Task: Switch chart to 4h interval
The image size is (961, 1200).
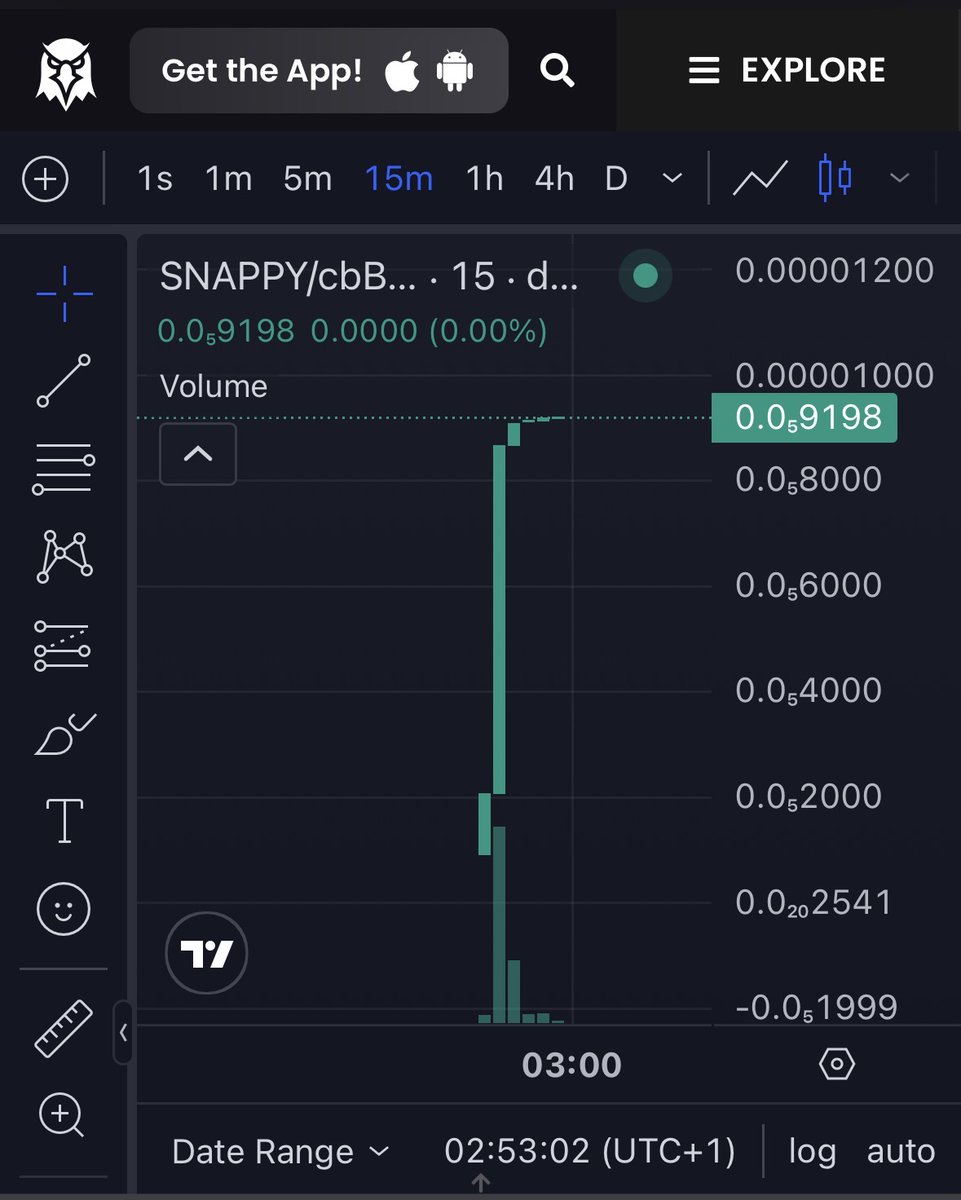Action: click(554, 179)
